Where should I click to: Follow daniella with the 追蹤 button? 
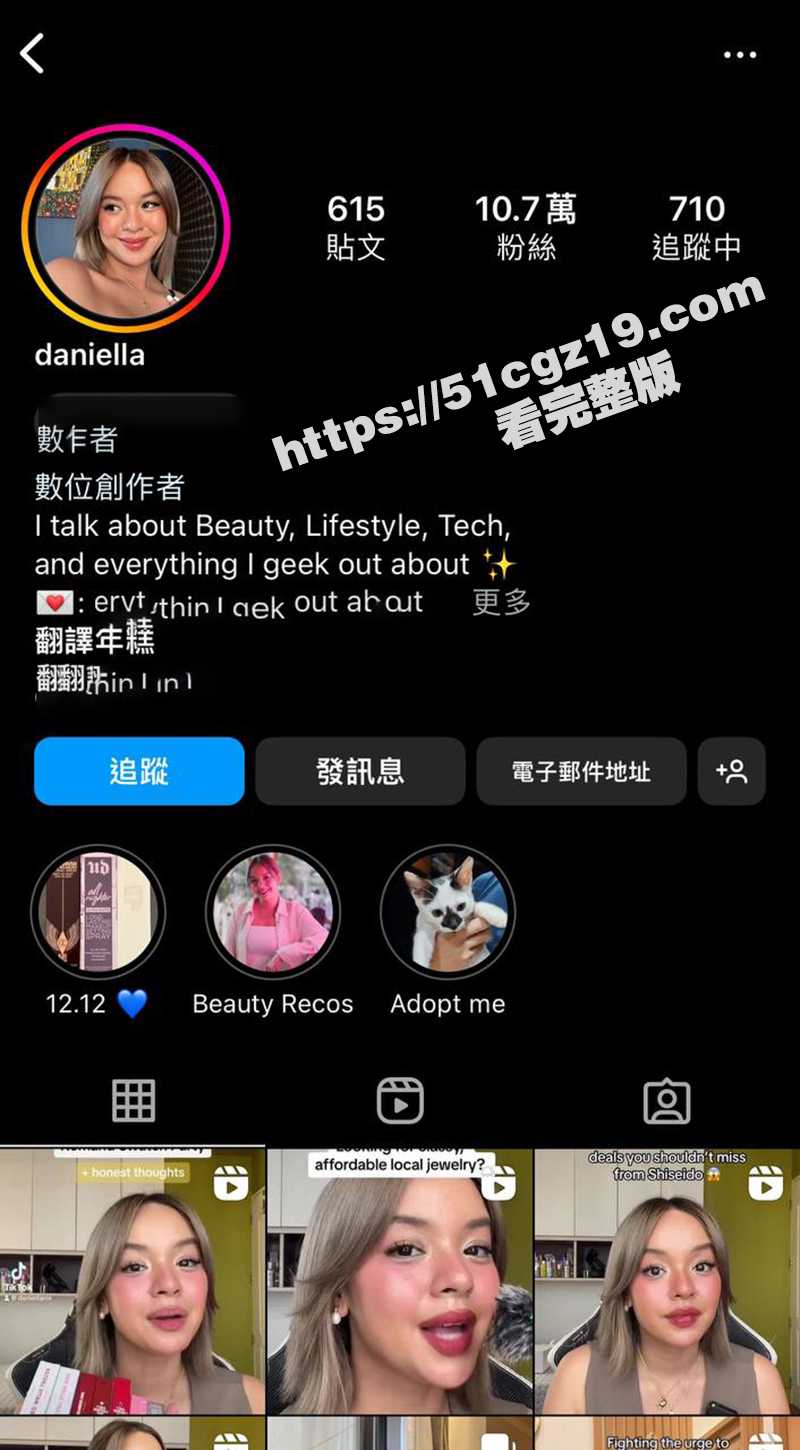[x=139, y=771]
